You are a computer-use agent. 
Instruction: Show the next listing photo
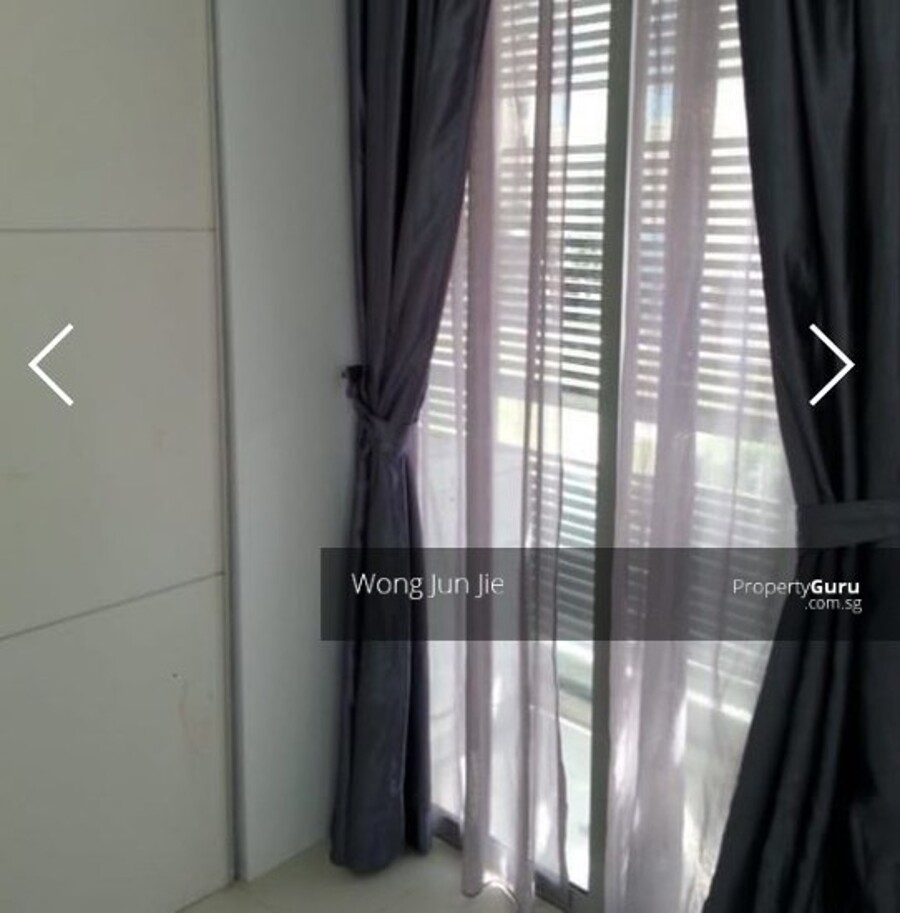(831, 365)
